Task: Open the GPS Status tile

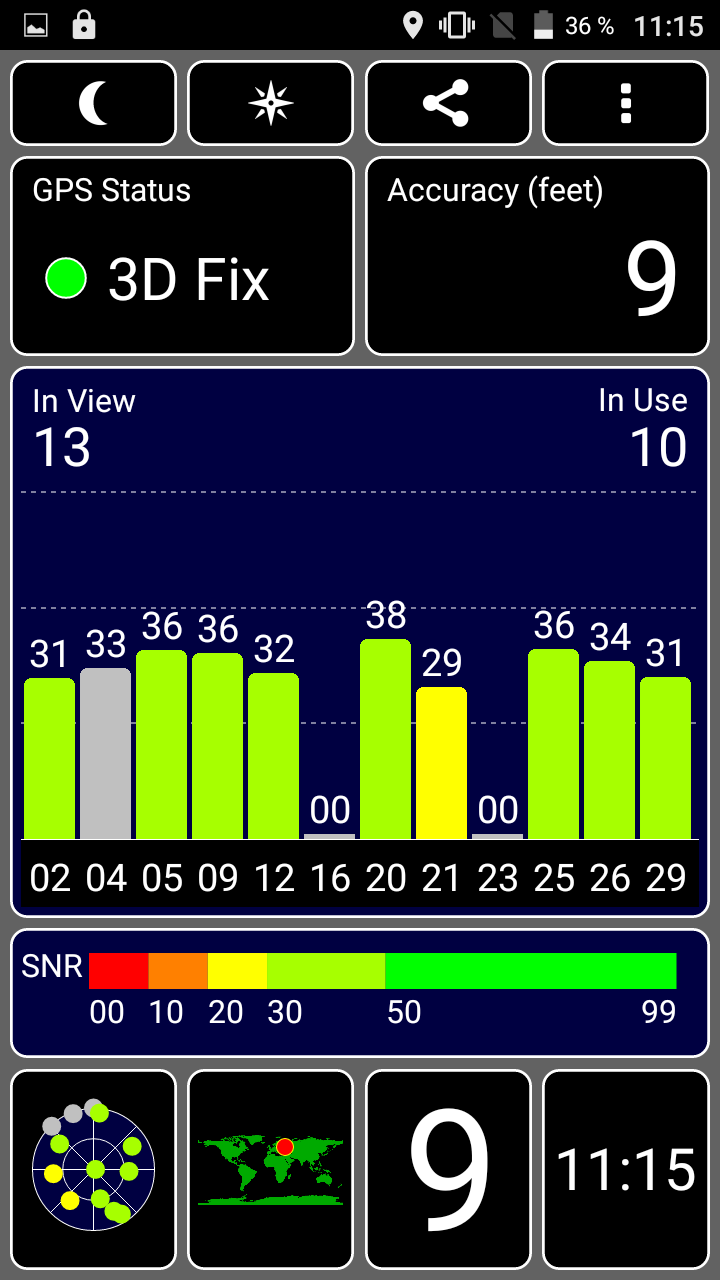Action: pyautogui.click(x=182, y=256)
